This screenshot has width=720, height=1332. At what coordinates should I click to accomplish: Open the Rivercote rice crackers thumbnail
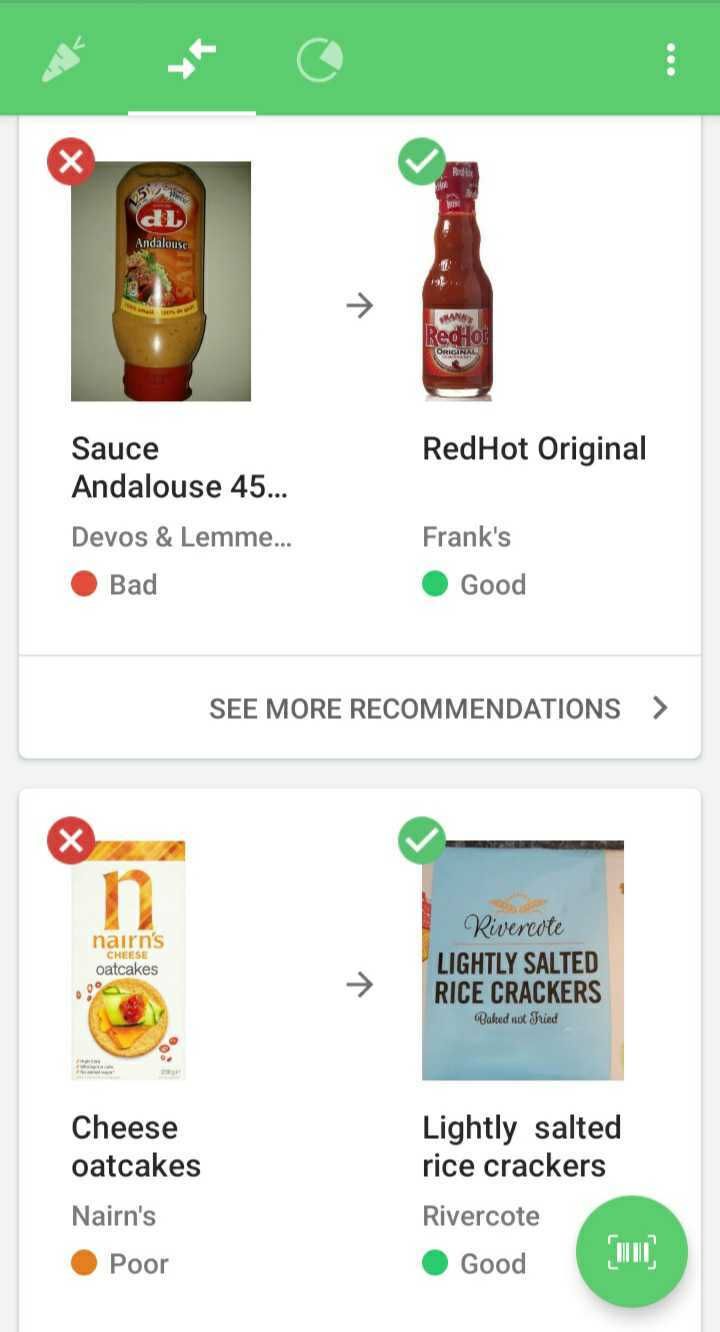(521, 960)
